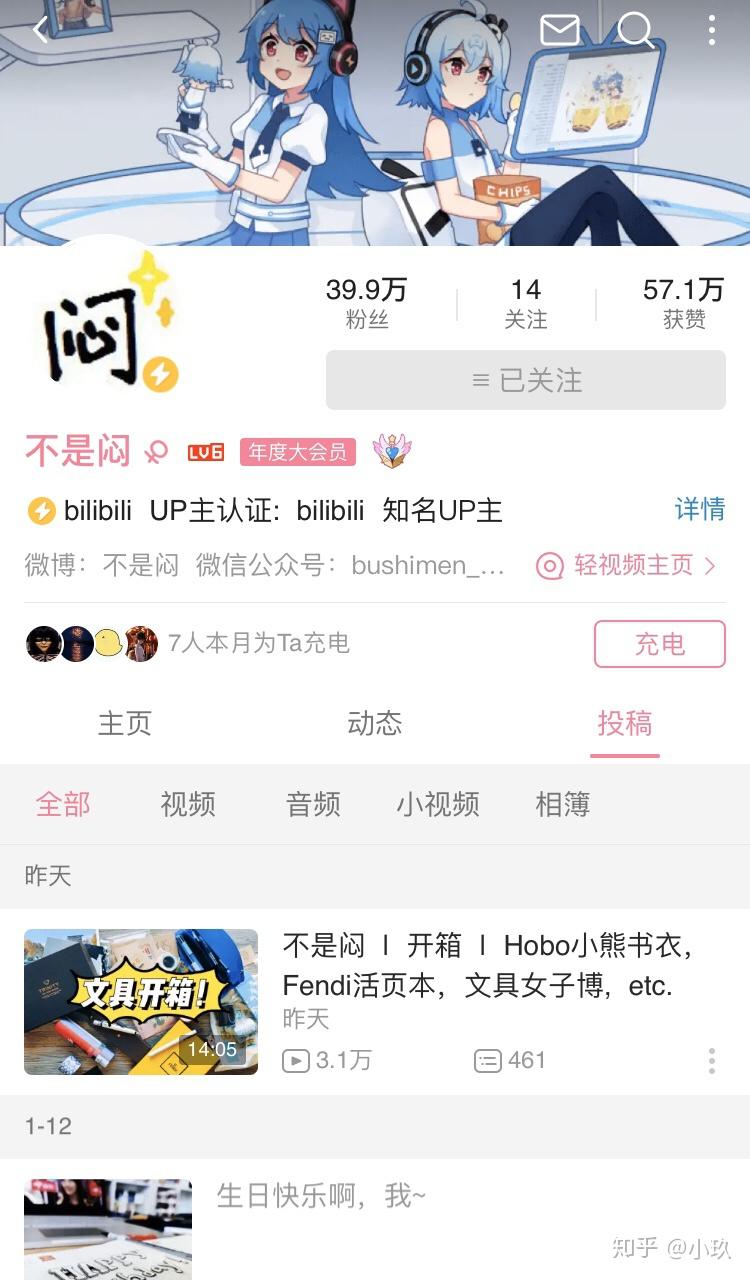Tap the 充电 button
Viewport: 750px width, 1280px height.
tap(659, 644)
